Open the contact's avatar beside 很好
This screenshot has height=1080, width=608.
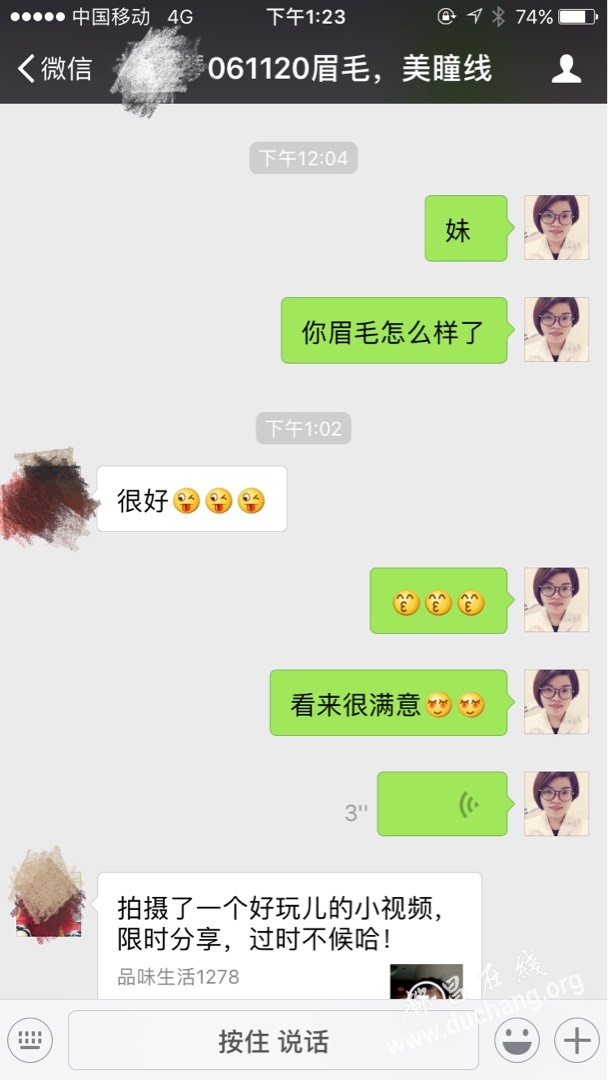43,497
